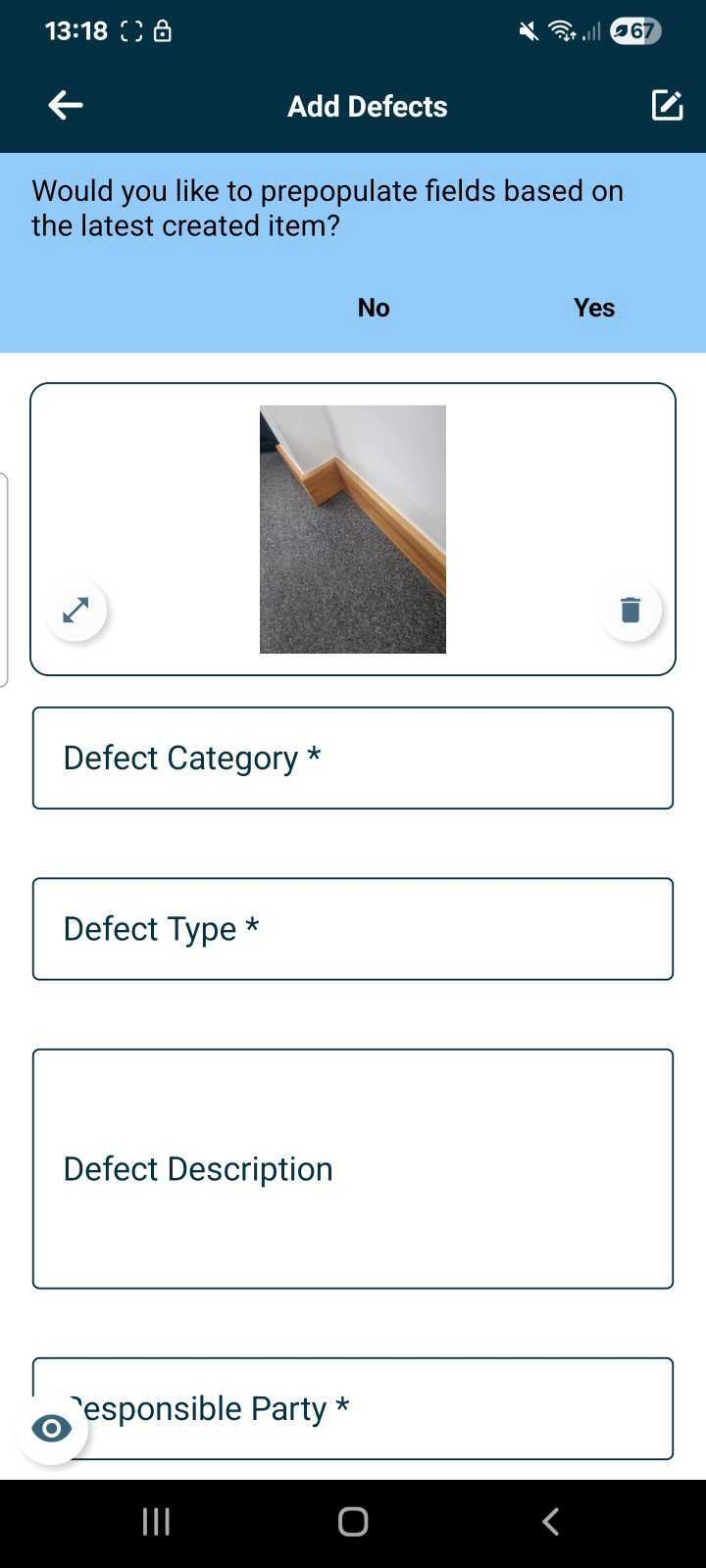Open the skirting board photo thumbnail
The image size is (706, 1568).
coord(353,529)
